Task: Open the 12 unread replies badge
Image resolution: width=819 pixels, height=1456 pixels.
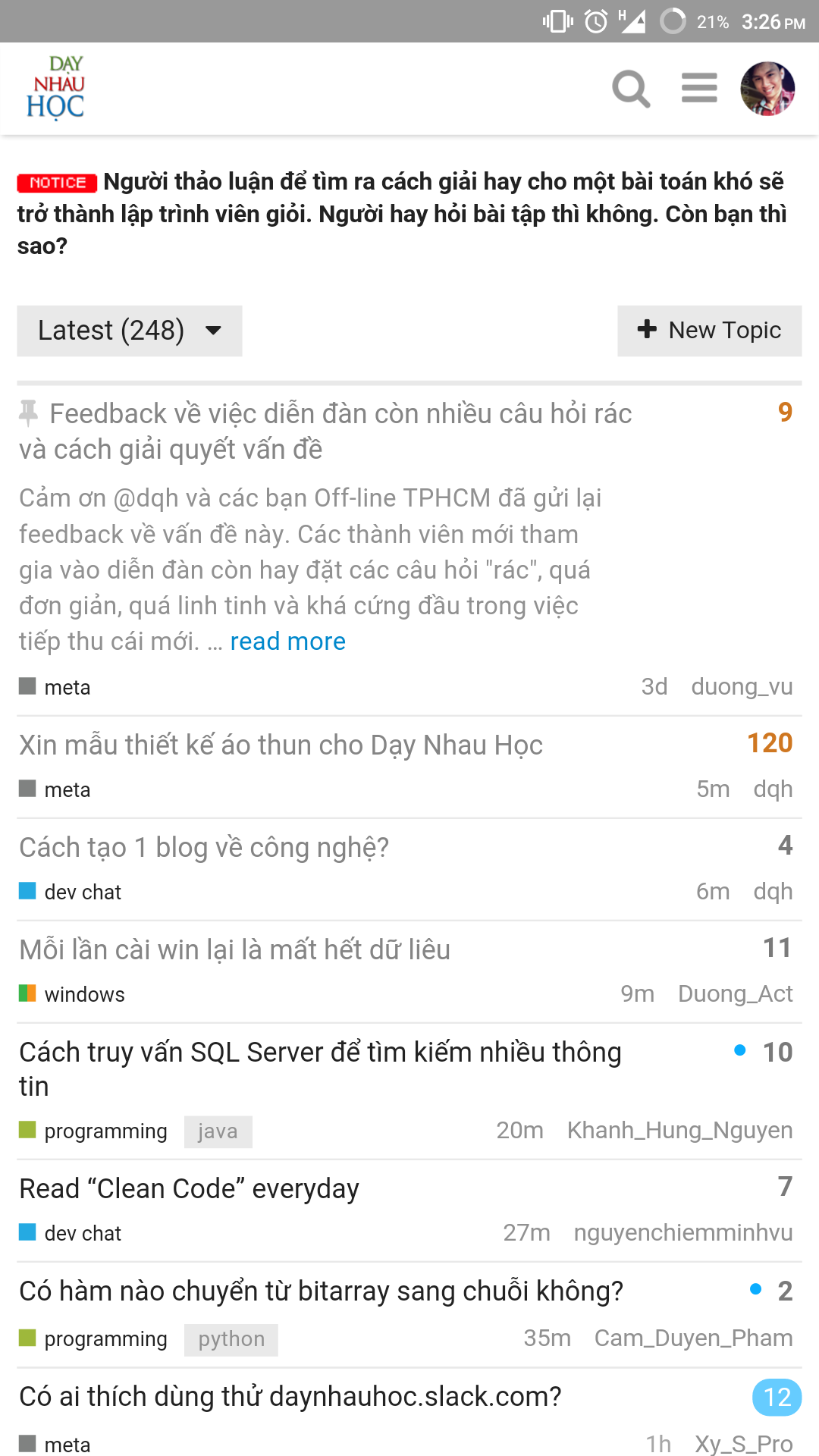Action: point(777,1397)
